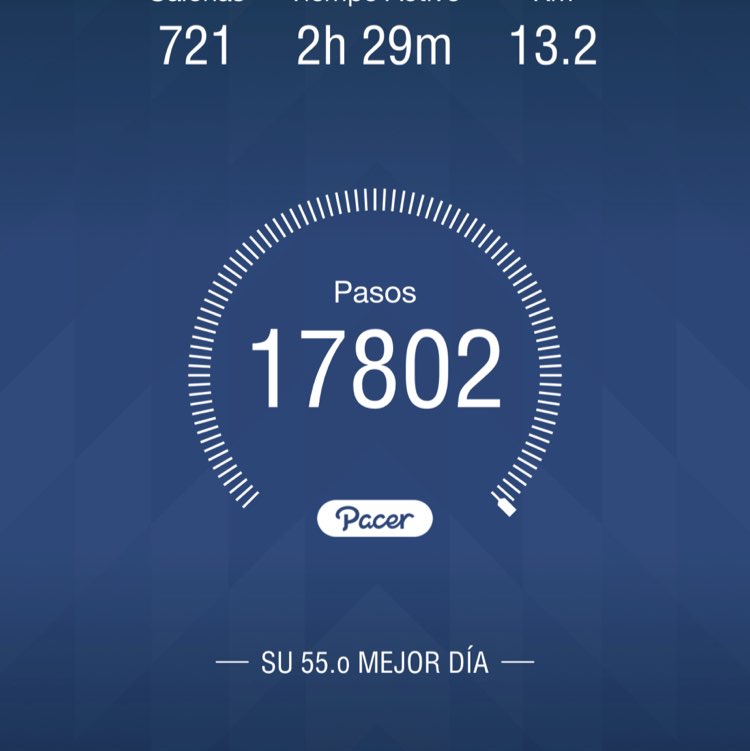This screenshot has width=750, height=751.
Task: Click the Pacer logo badge
Action: [375, 516]
